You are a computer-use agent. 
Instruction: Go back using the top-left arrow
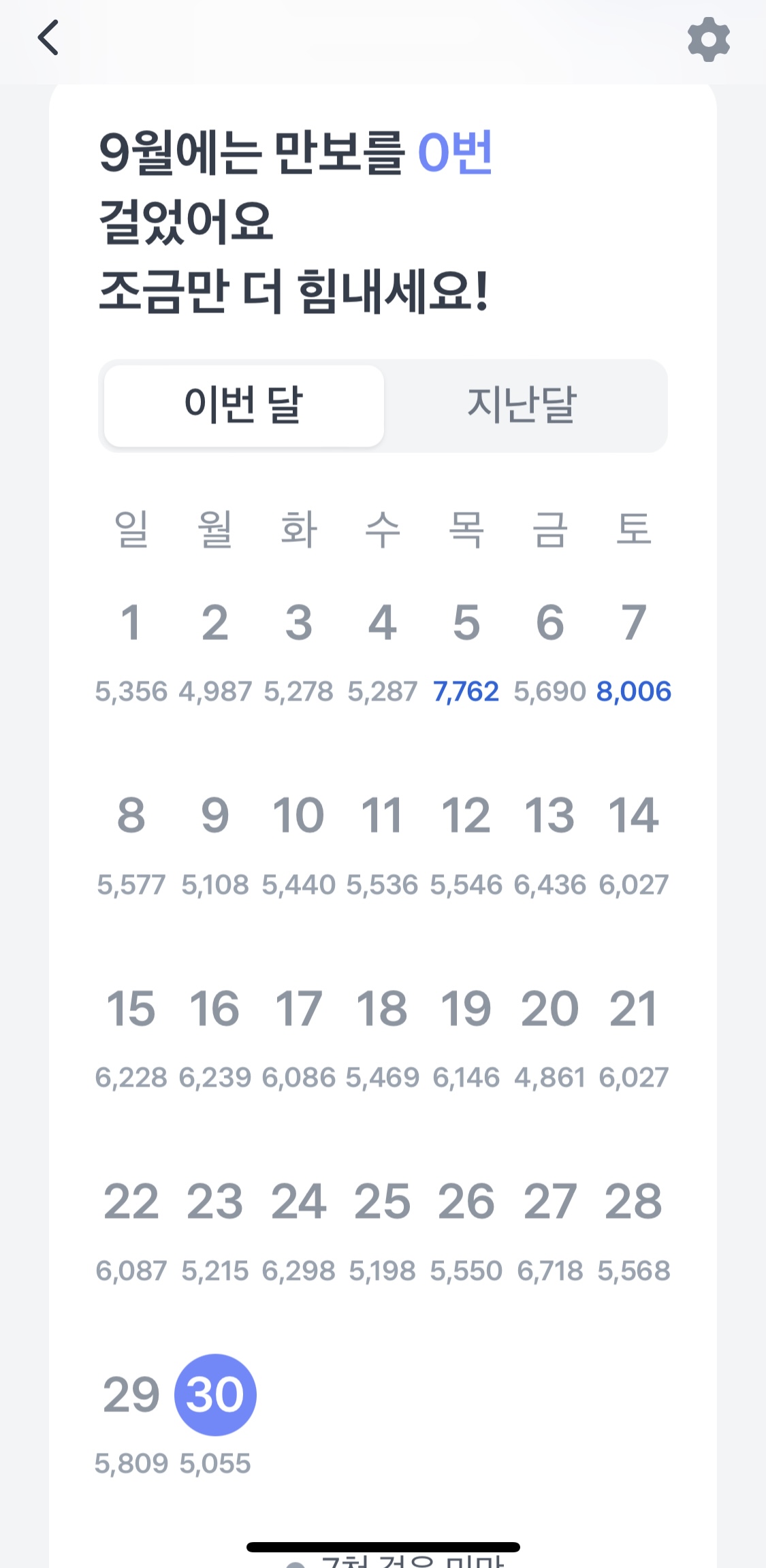pyautogui.click(x=48, y=37)
